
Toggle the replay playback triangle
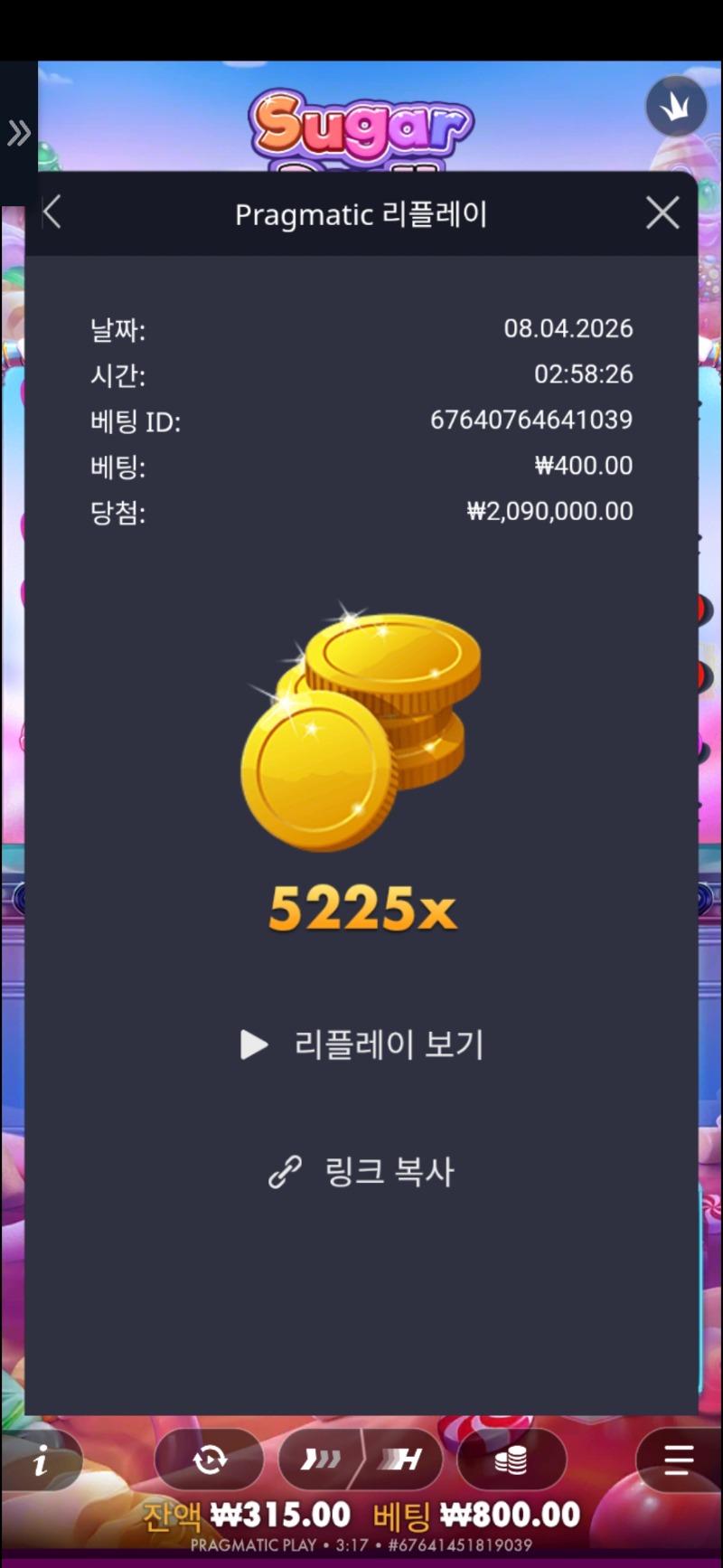pos(254,1045)
